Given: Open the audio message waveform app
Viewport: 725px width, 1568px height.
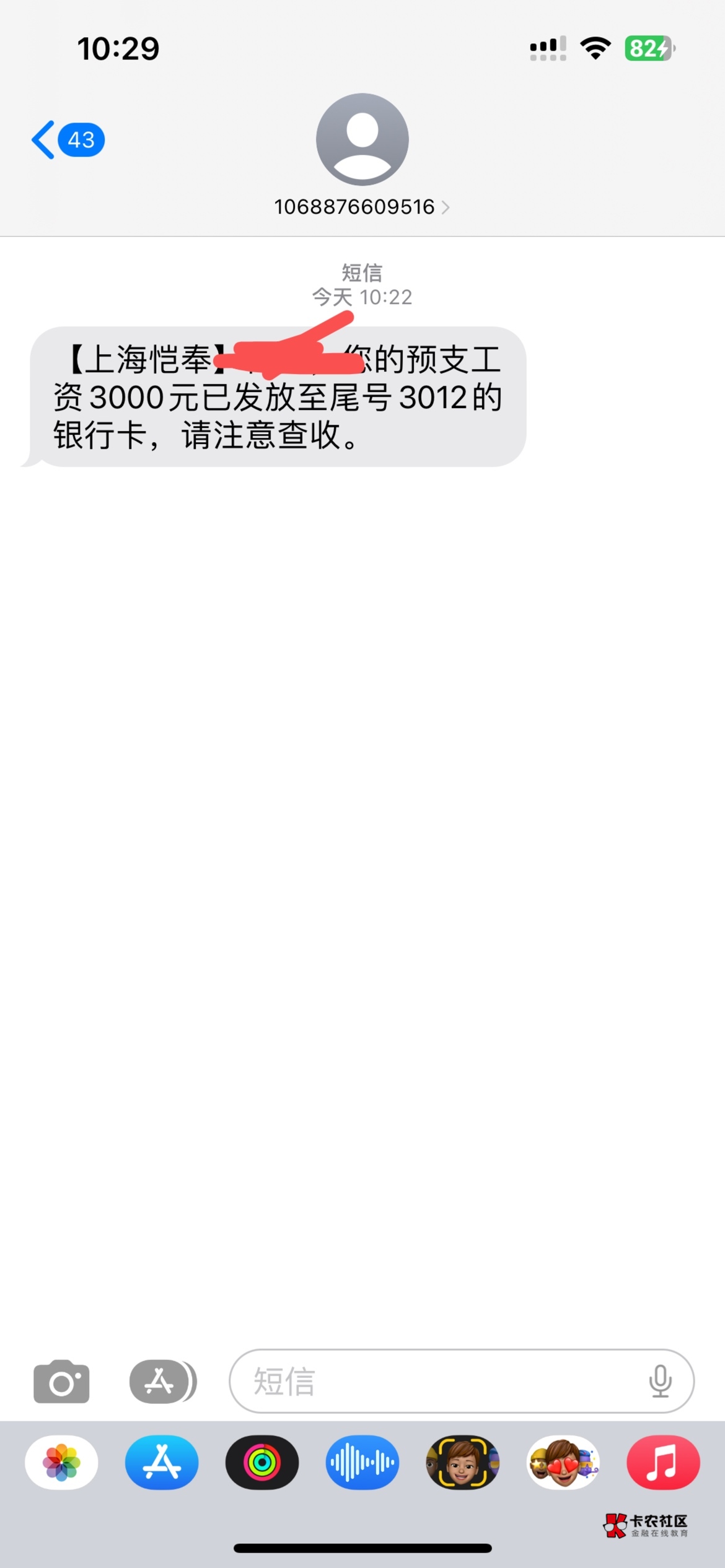Looking at the screenshot, I should point(362,1463).
